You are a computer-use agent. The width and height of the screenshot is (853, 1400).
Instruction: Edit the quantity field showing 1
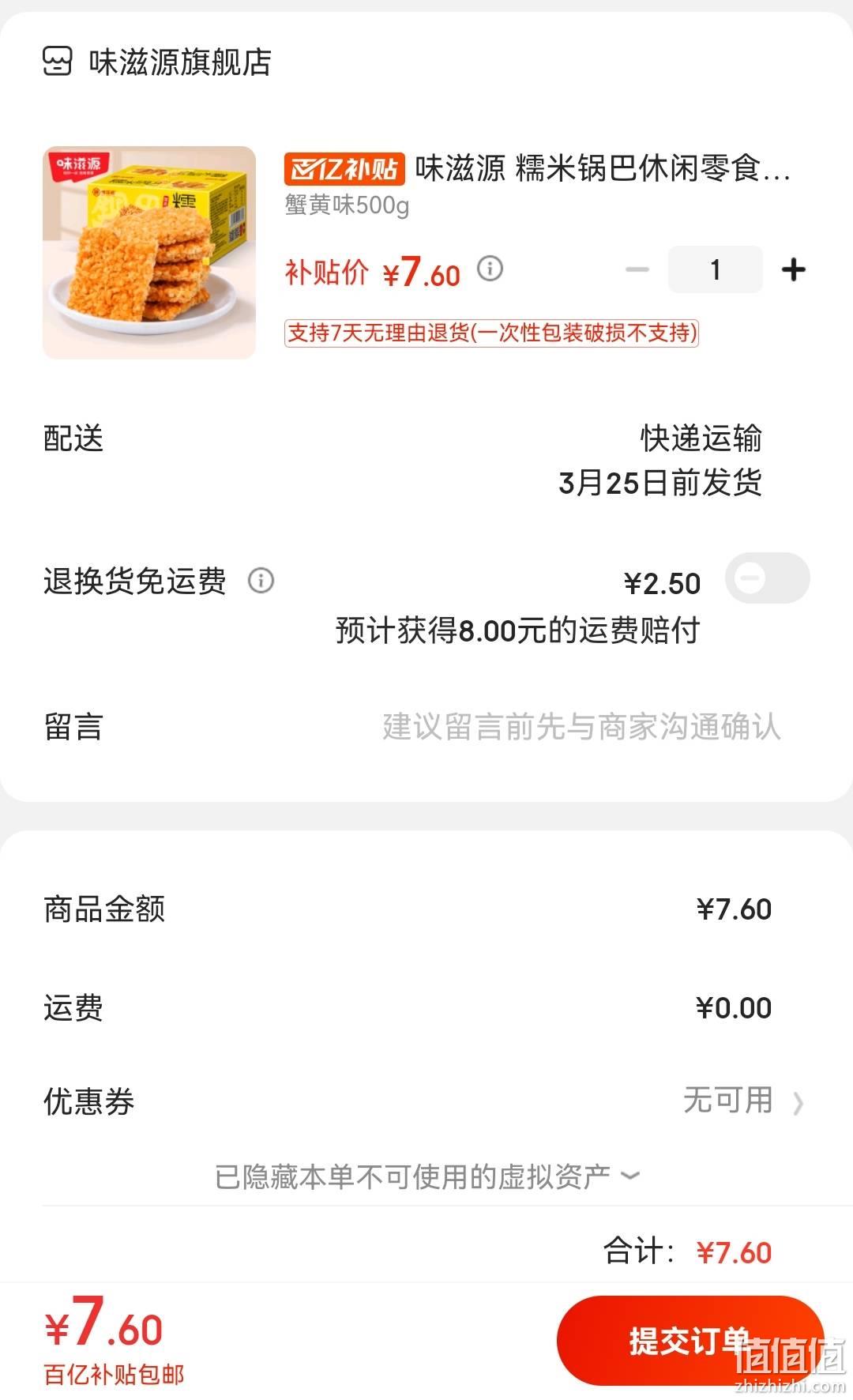[x=716, y=269]
